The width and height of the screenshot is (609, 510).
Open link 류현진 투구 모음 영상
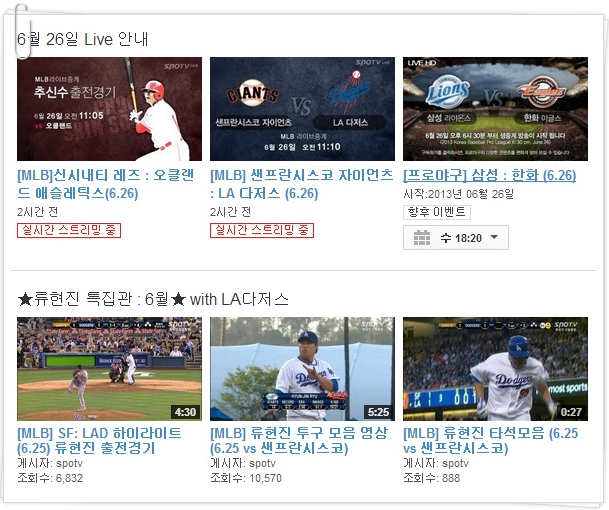click(297, 440)
